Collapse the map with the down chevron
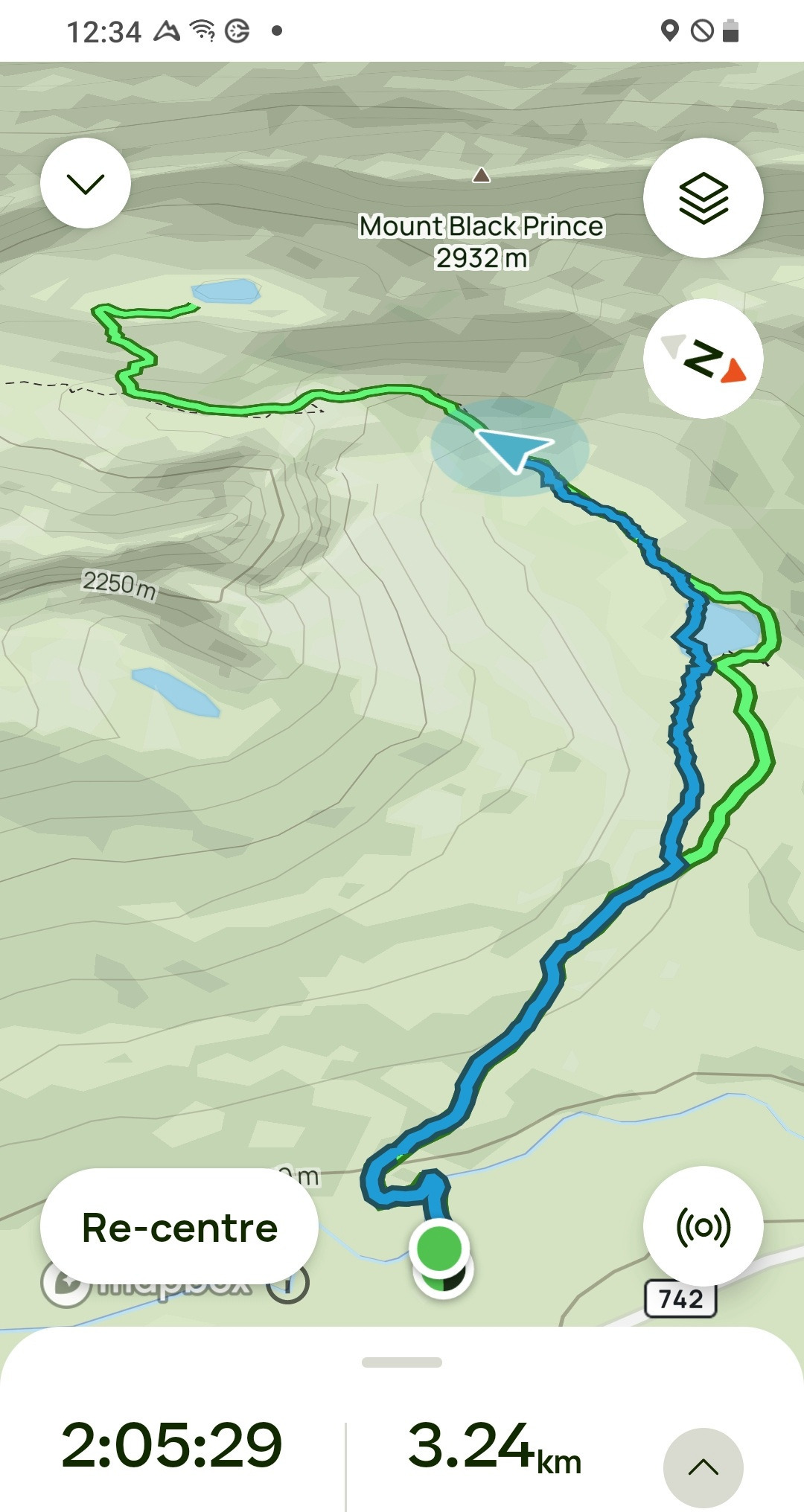The image size is (804, 1512). tap(86, 183)
